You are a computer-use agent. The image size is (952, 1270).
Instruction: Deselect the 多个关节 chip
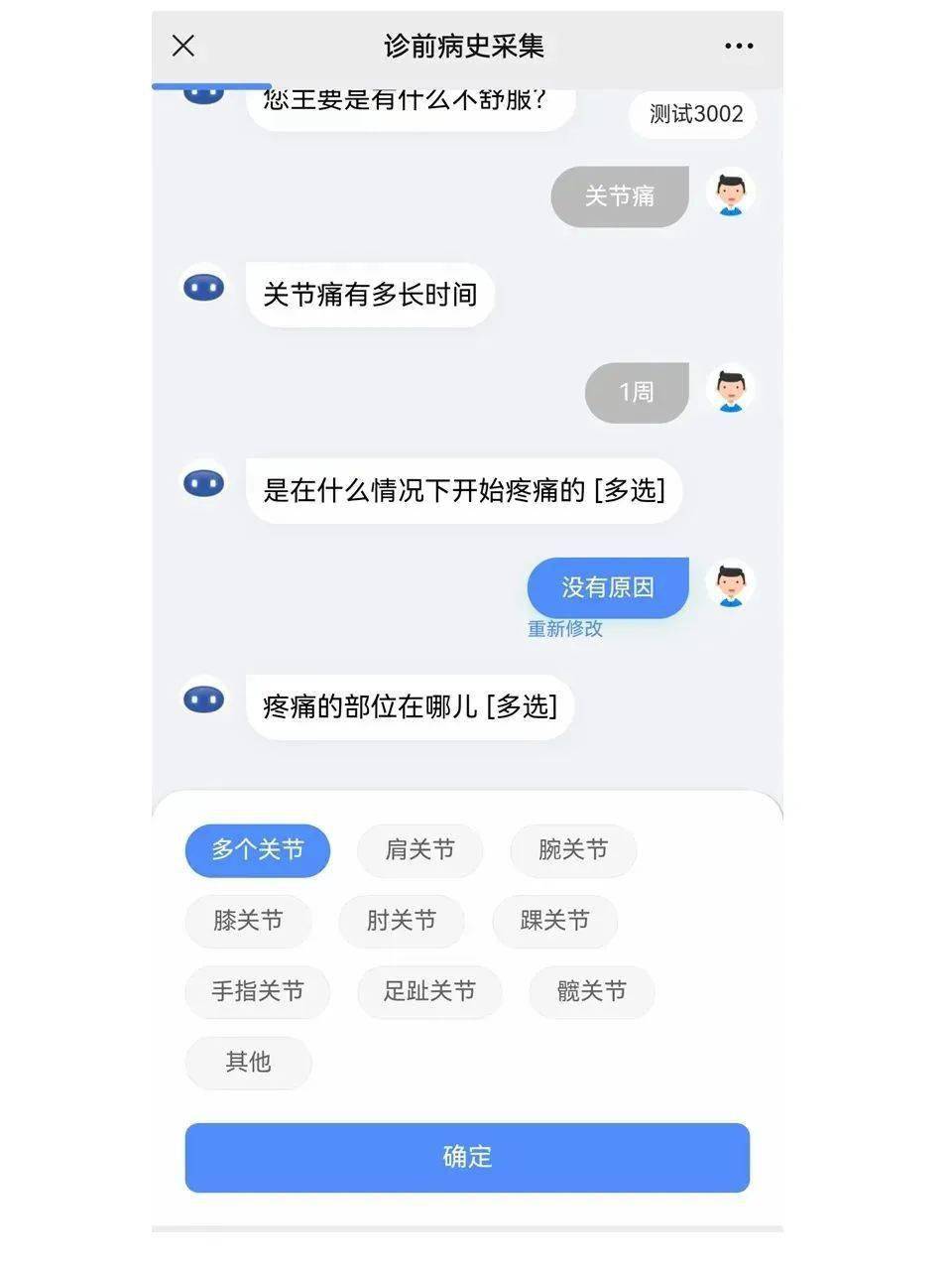click(x=258, y=850)
